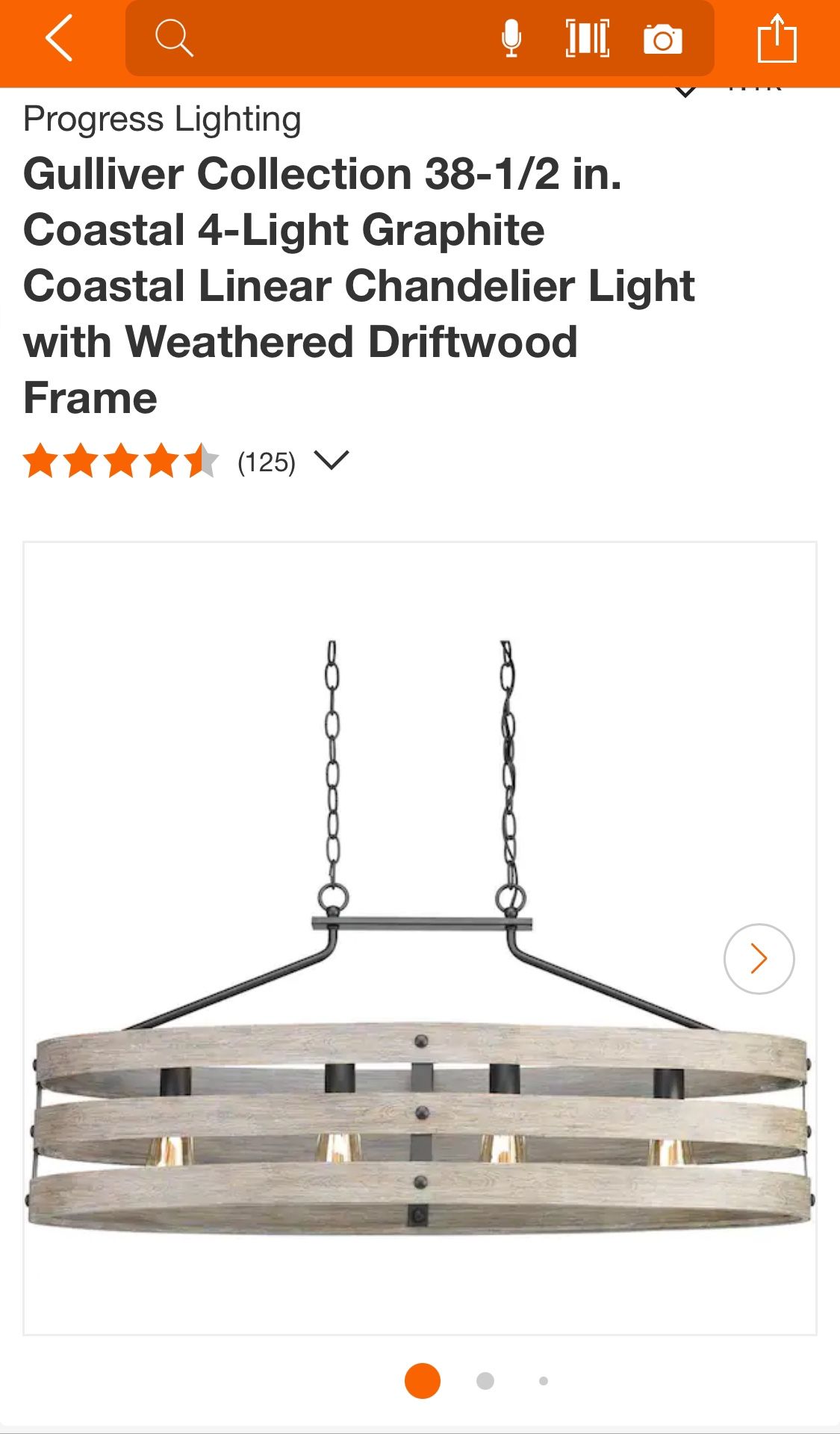The width and height of the screenshot is (840, 1434).
Task: Go back to the previous page
Action: [x=60, y=37]
